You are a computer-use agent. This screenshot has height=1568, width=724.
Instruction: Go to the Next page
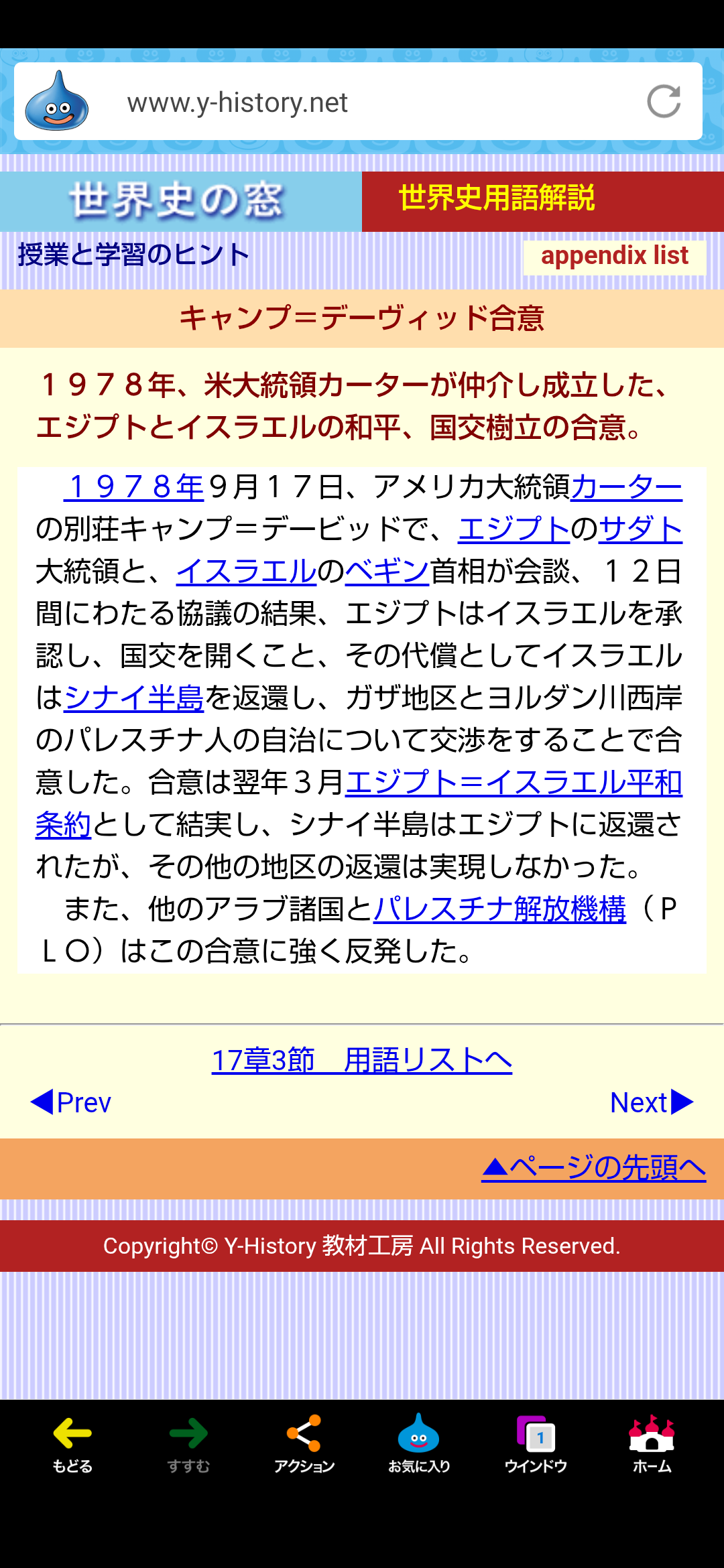pos(651,1102)
